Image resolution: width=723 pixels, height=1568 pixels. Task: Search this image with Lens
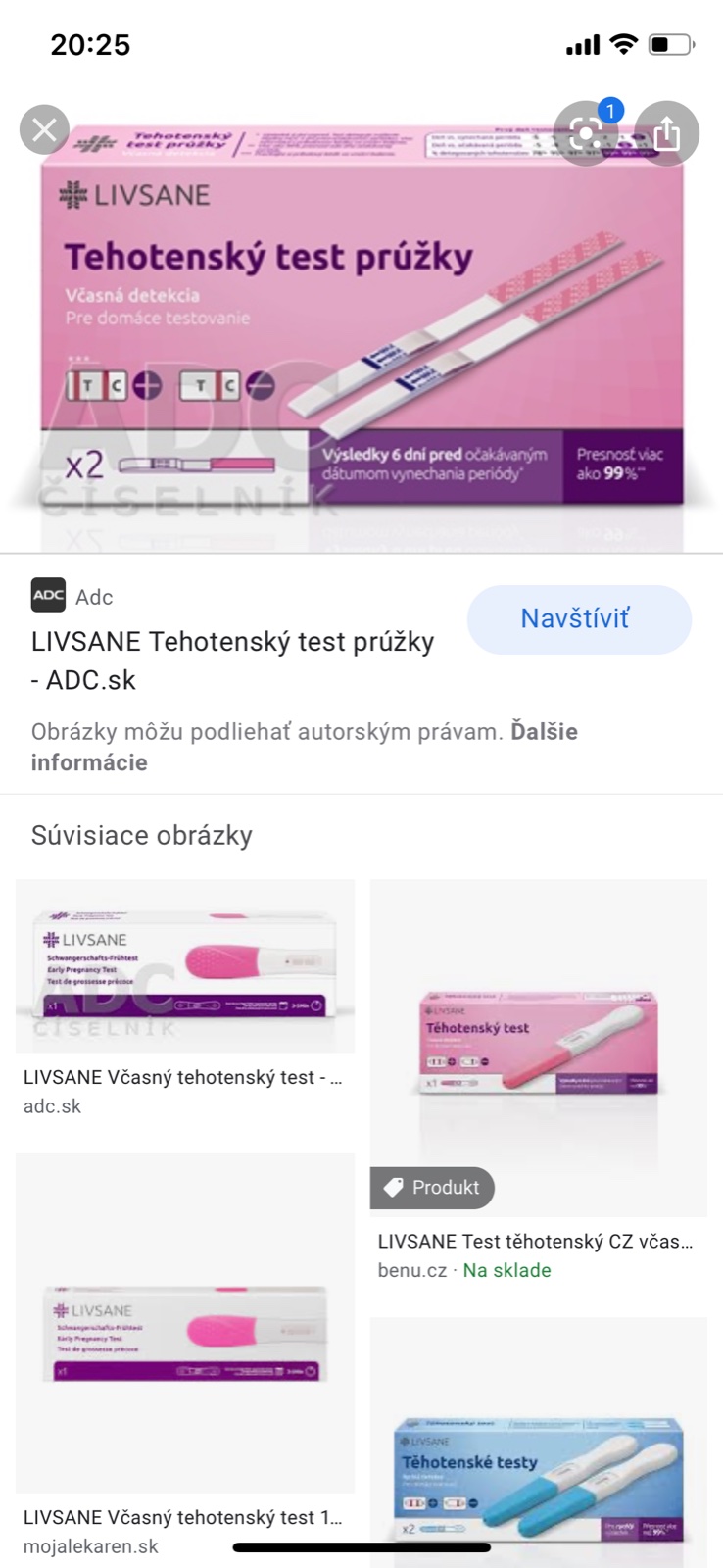pyautogui.click(x=585, y=133)
